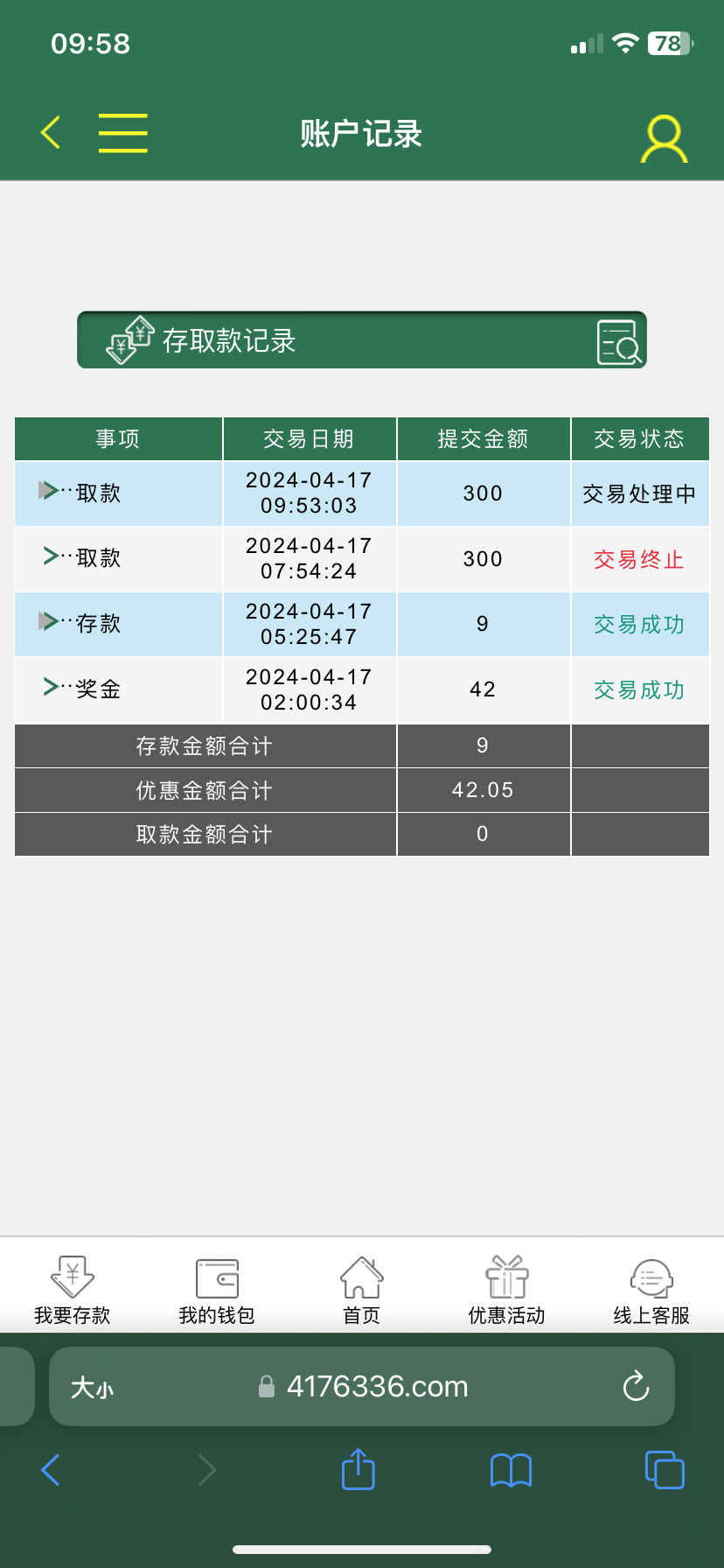Click the 交易处理中 status label
Viewport: 724px width, 1568px height.
tap(639, 493)
